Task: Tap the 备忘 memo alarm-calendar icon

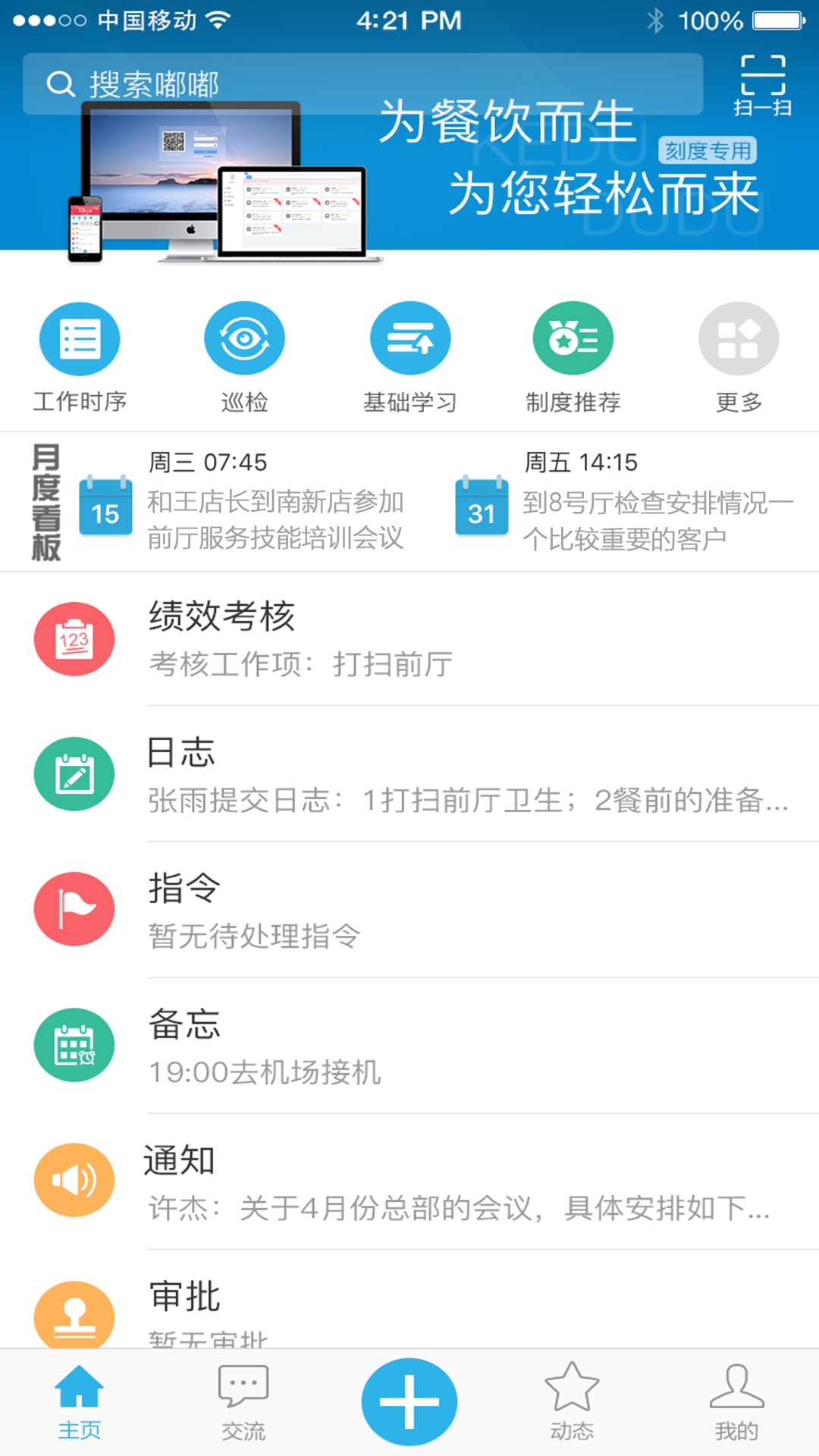Action: click(74, 1044)
